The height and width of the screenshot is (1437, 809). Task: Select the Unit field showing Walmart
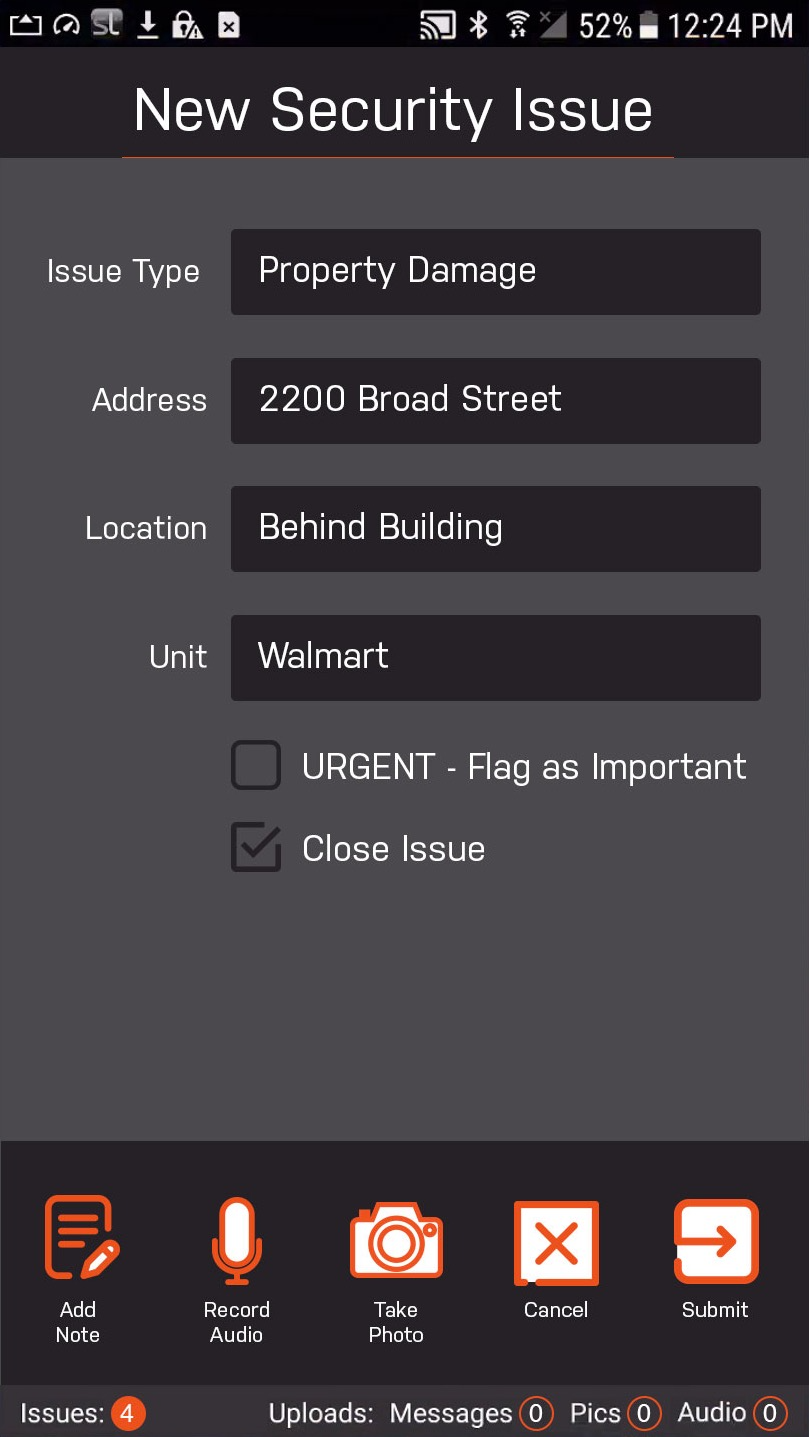pyautogui.click(x=495, y=657)
